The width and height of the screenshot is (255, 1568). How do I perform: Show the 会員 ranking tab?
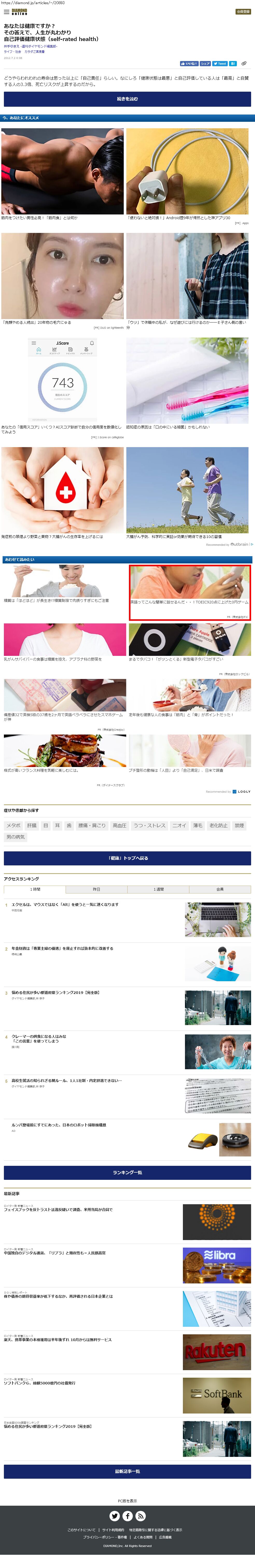tap(220, 889)
